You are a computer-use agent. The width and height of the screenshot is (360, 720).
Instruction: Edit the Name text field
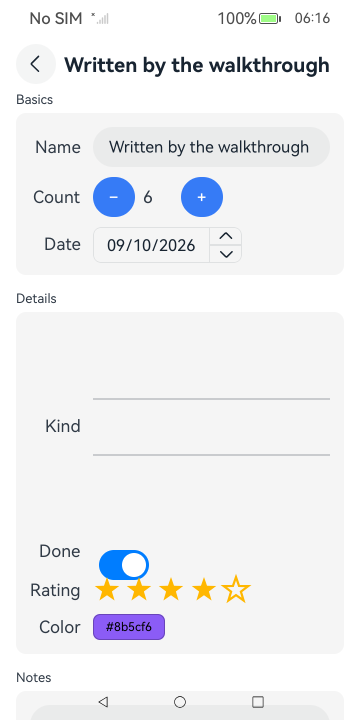[x=211, y=147]
